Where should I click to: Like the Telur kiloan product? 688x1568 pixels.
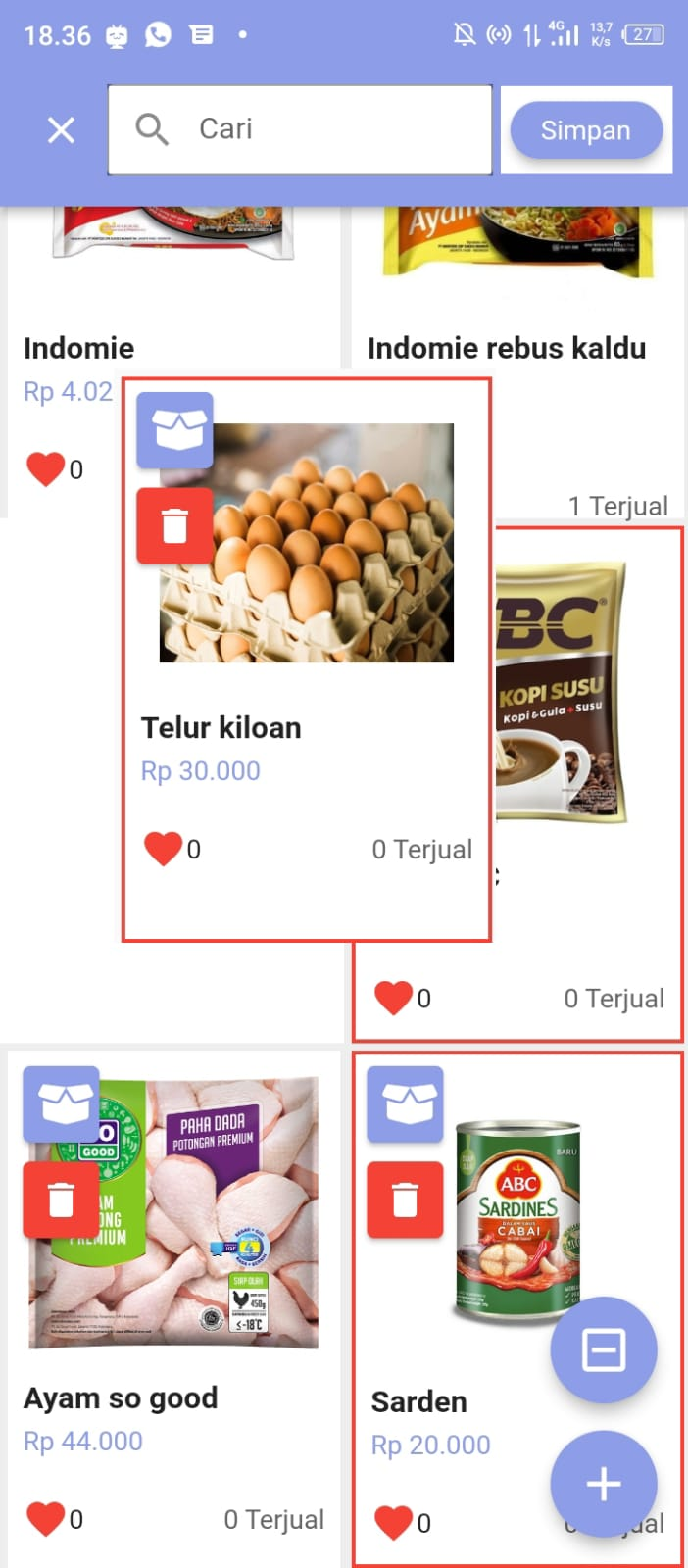[x=163, y=849]
